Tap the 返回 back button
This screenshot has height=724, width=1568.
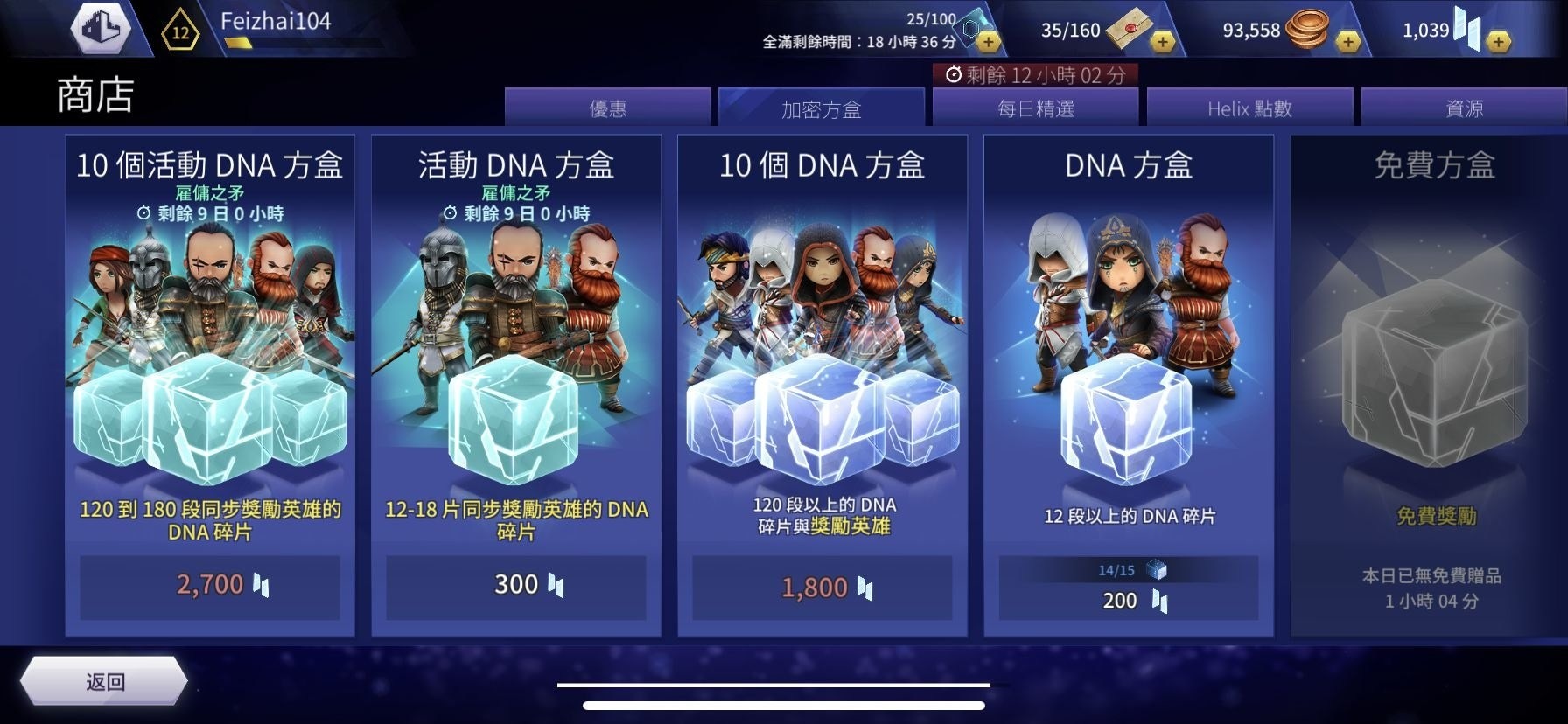(103, 681)
